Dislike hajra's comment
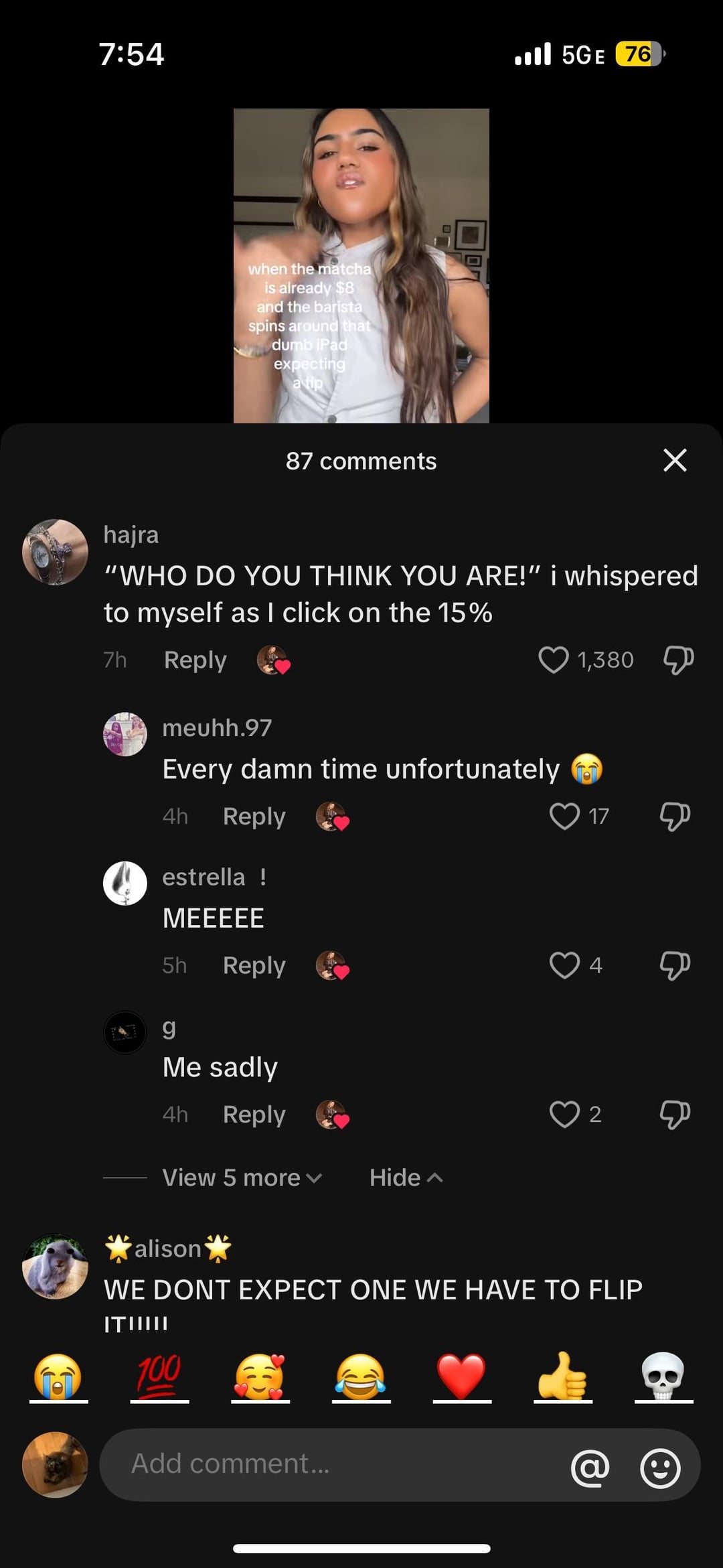The image size is (723, 1568). (x=678, y=660)
